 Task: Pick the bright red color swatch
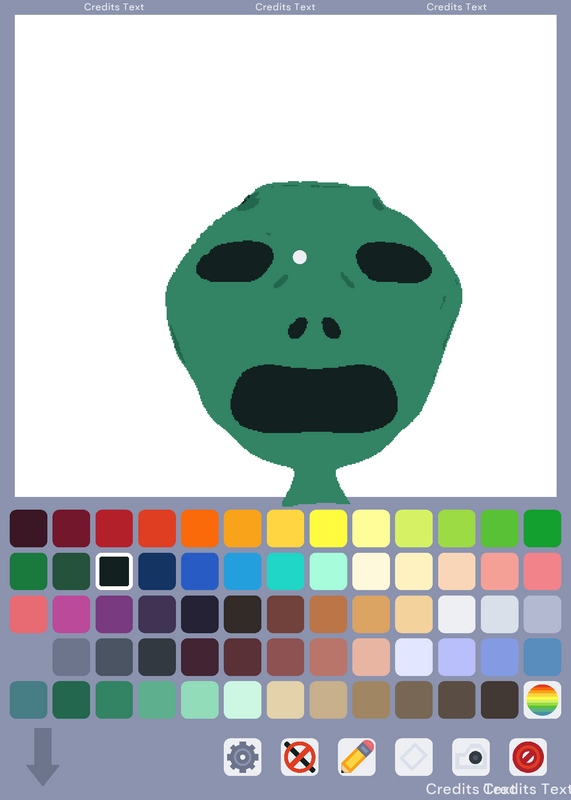[x=114, y=528]
